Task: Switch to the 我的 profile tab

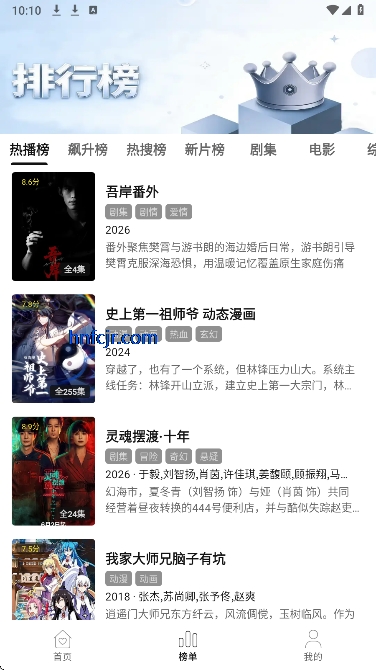Action: point(313,646)
